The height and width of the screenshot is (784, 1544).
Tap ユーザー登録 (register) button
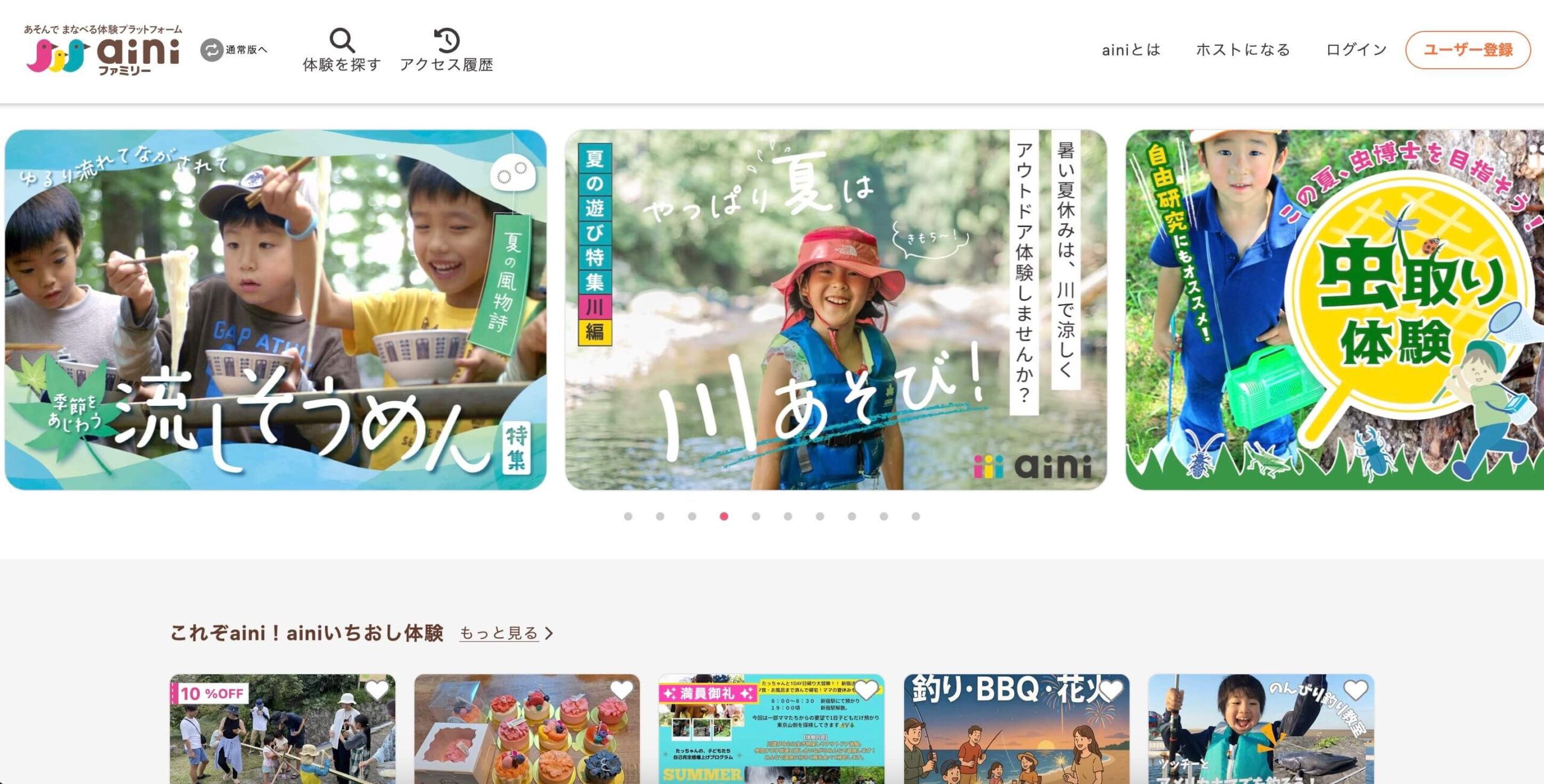pyautogui.click(x=1467, y=49)
